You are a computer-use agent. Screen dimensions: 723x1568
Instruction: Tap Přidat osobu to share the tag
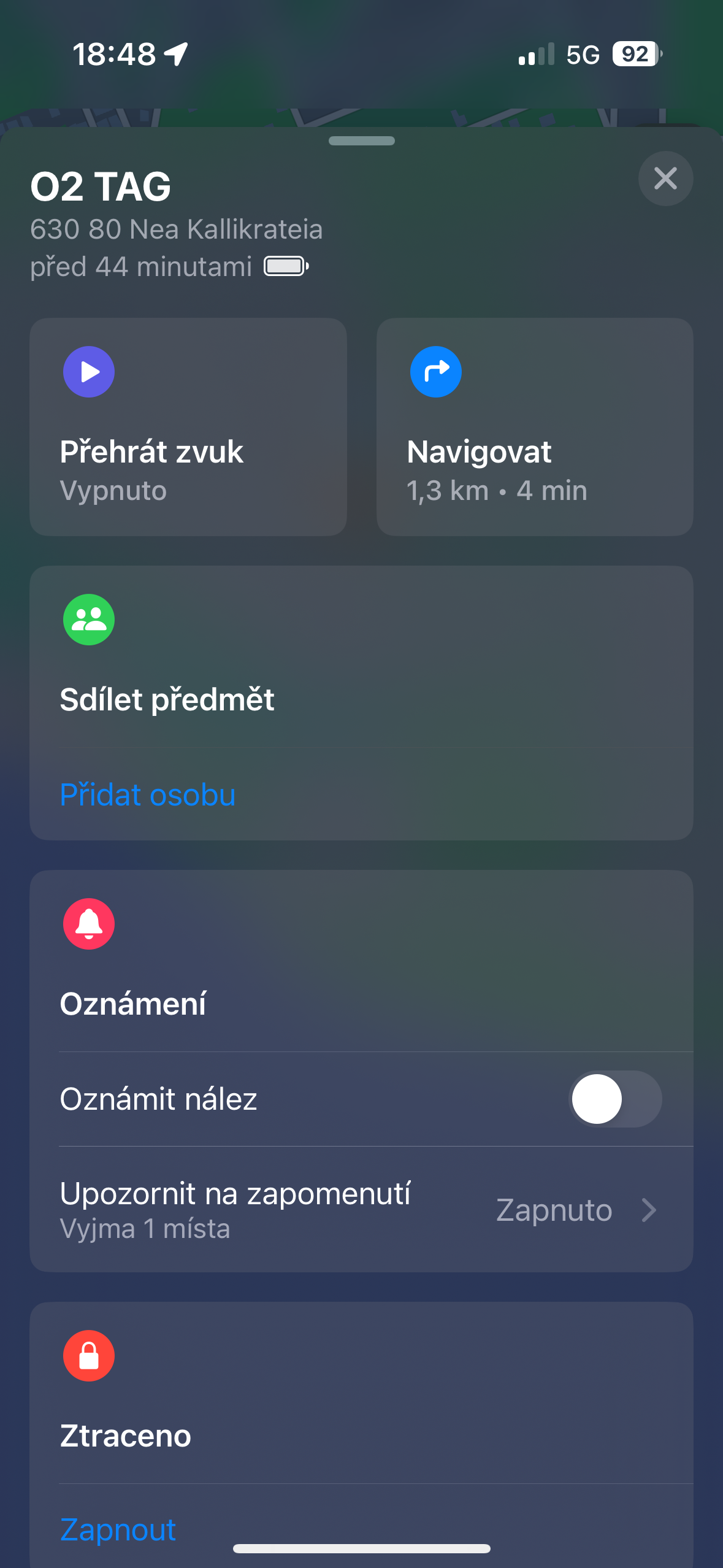tap(147, 794)
